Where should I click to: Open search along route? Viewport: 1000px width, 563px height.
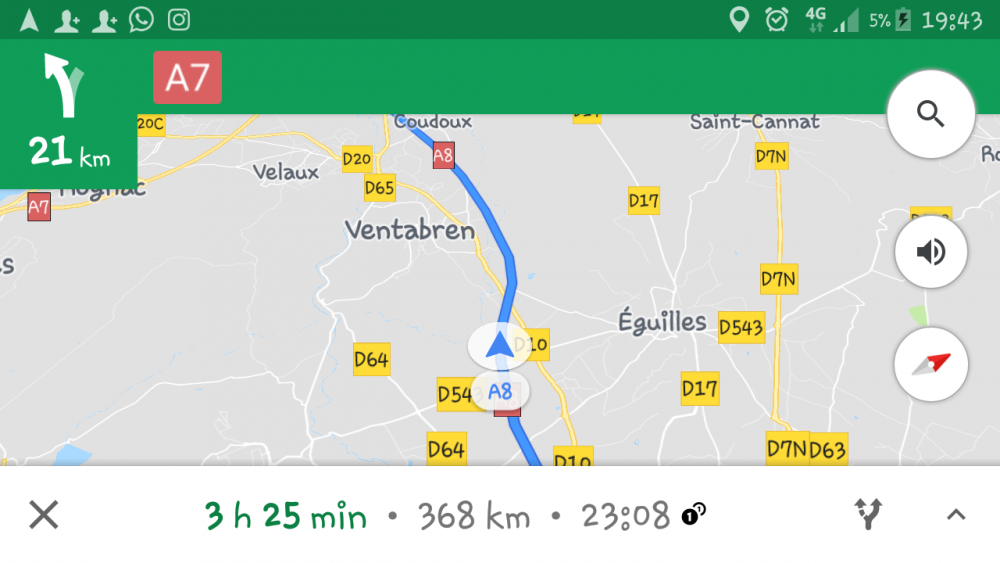(930, 114)
